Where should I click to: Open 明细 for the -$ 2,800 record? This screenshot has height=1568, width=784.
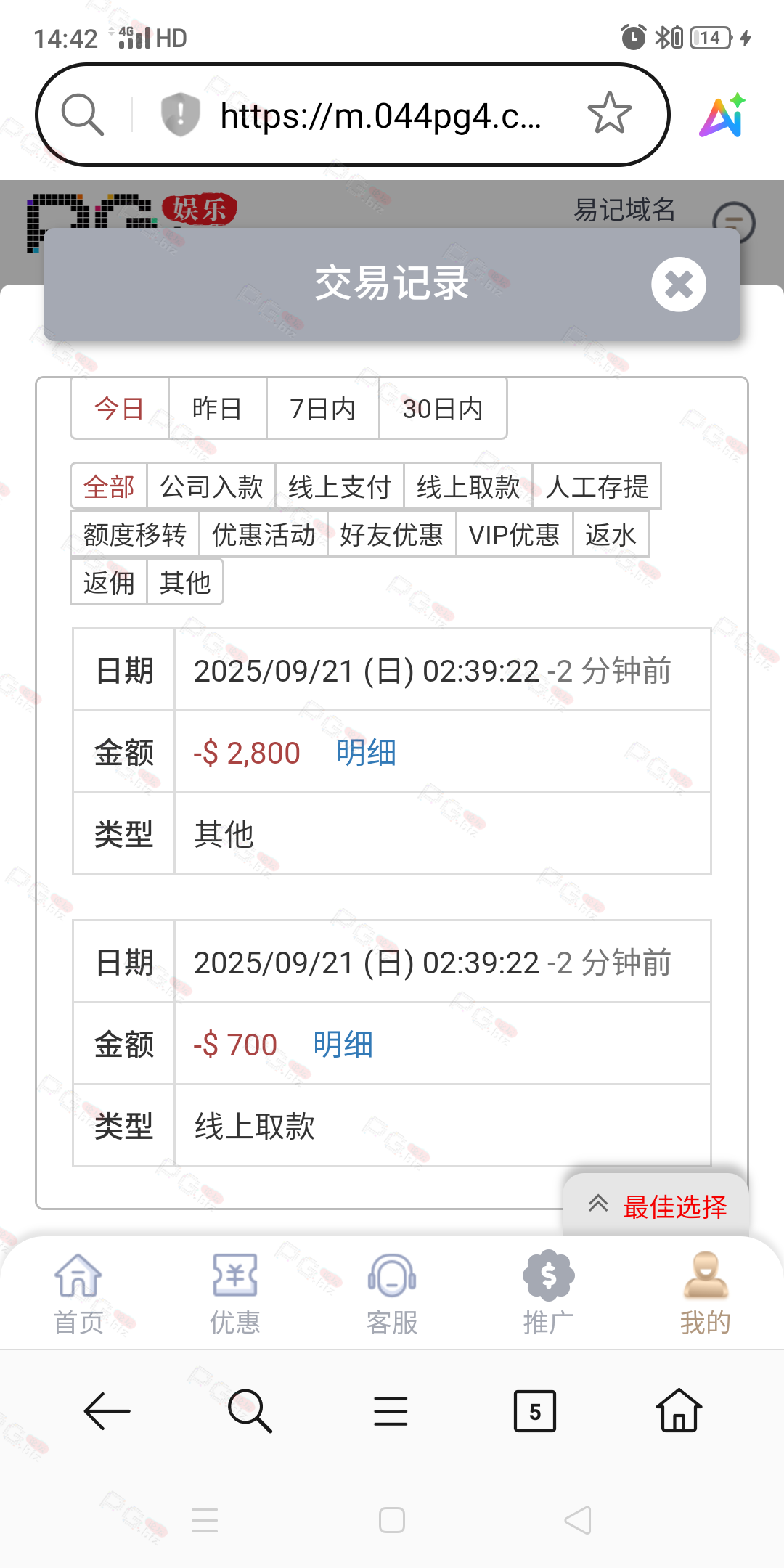tap(366, 753)
